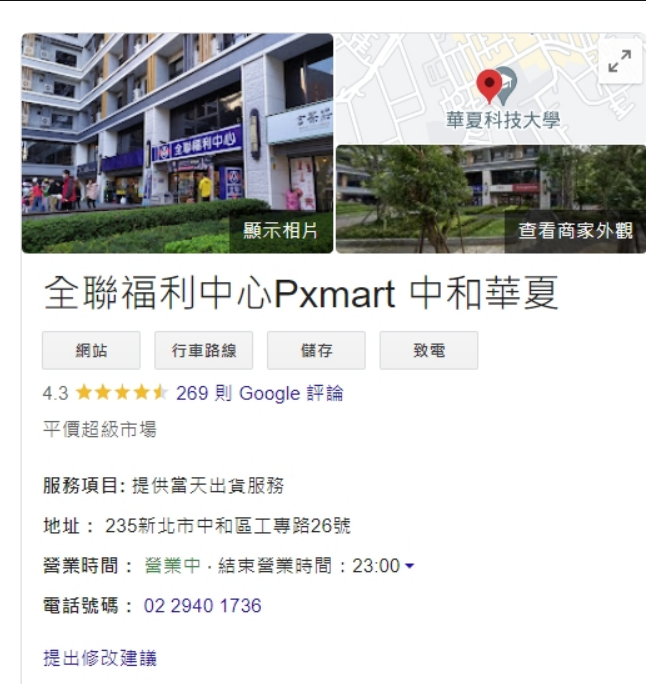
Task: Call the store via 致電 button
Action: [x=429, y=351]
